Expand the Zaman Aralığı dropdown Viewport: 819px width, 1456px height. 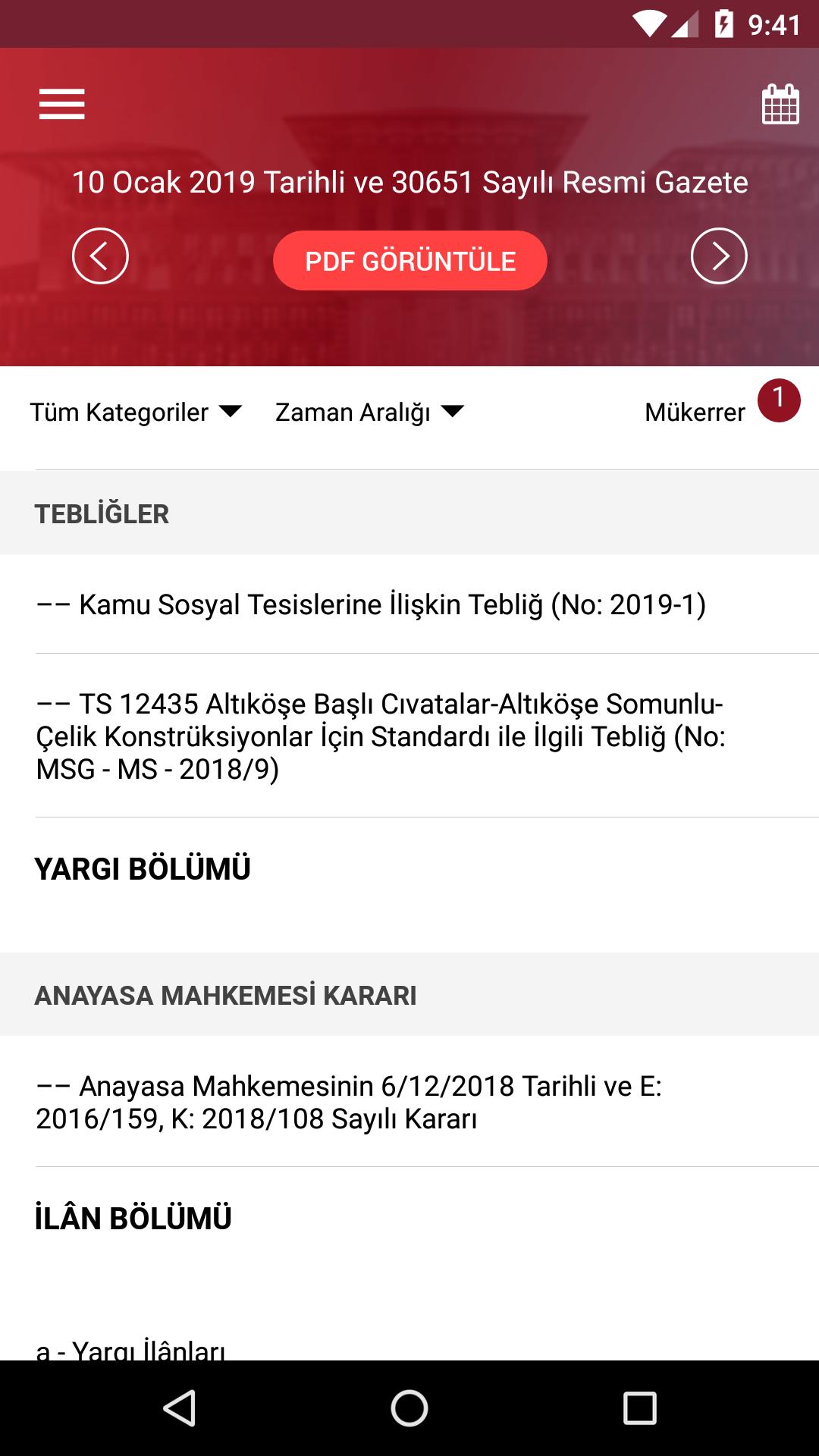pyautogui.click(x=369, y=412)
